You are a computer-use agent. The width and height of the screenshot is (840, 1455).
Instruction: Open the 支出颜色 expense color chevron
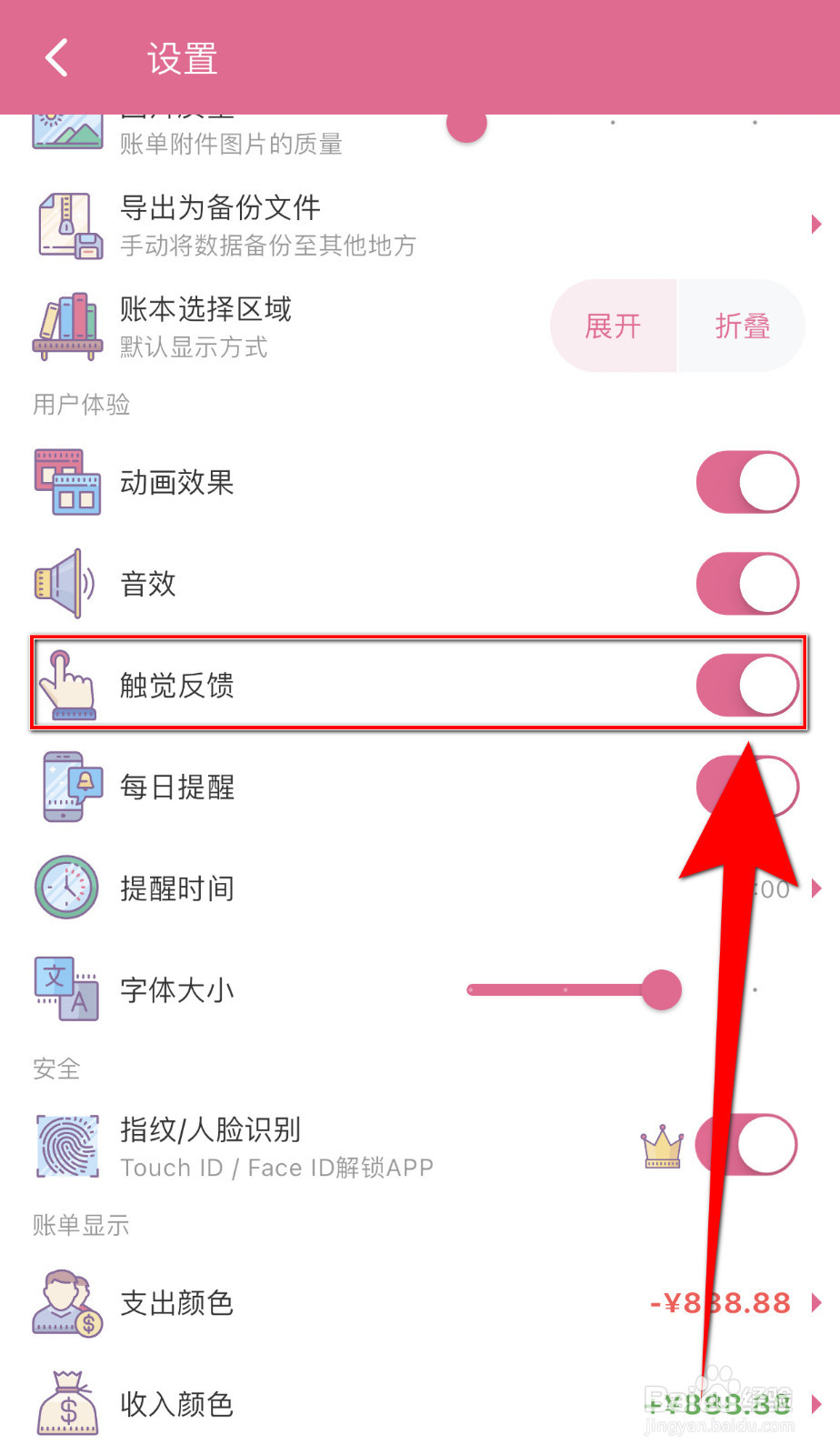tap(815, 1302)
